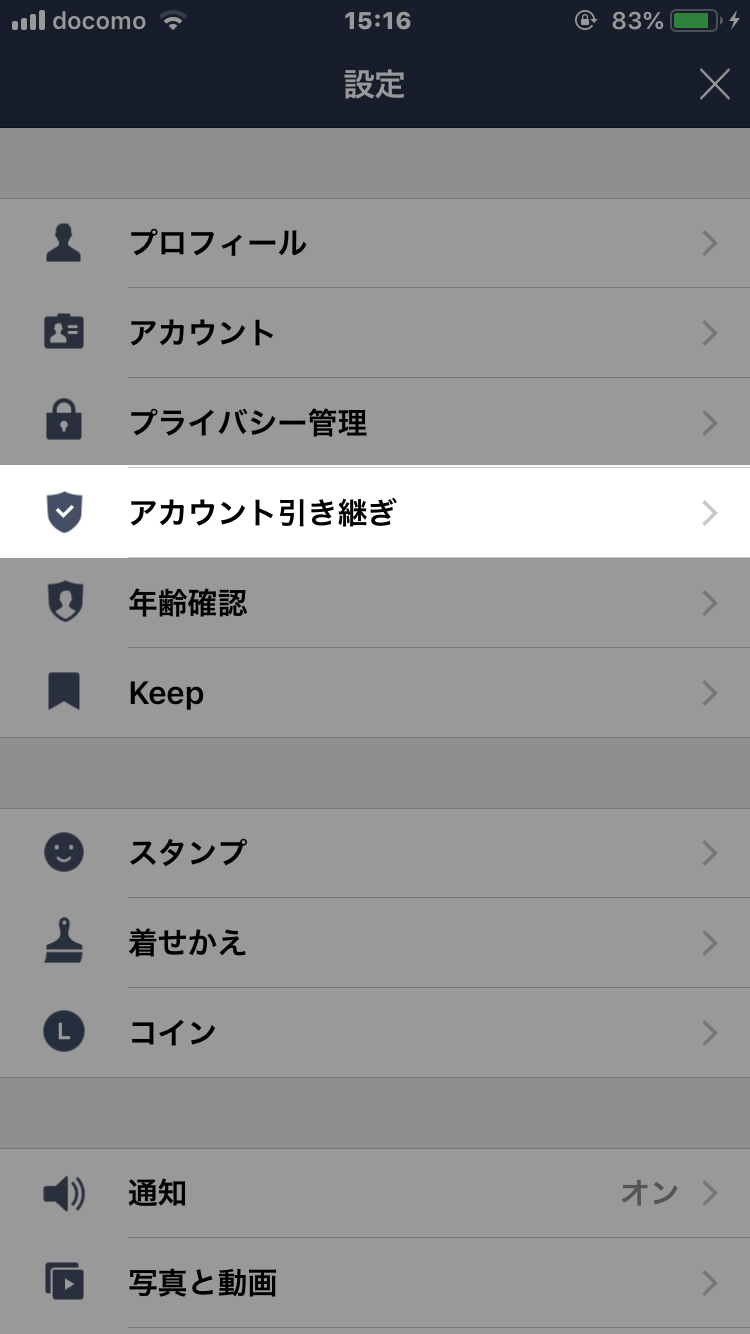The image size is (750, 1334).
Task: Tap the 年齢確認 shield person icon
Action: click(64, 602)
